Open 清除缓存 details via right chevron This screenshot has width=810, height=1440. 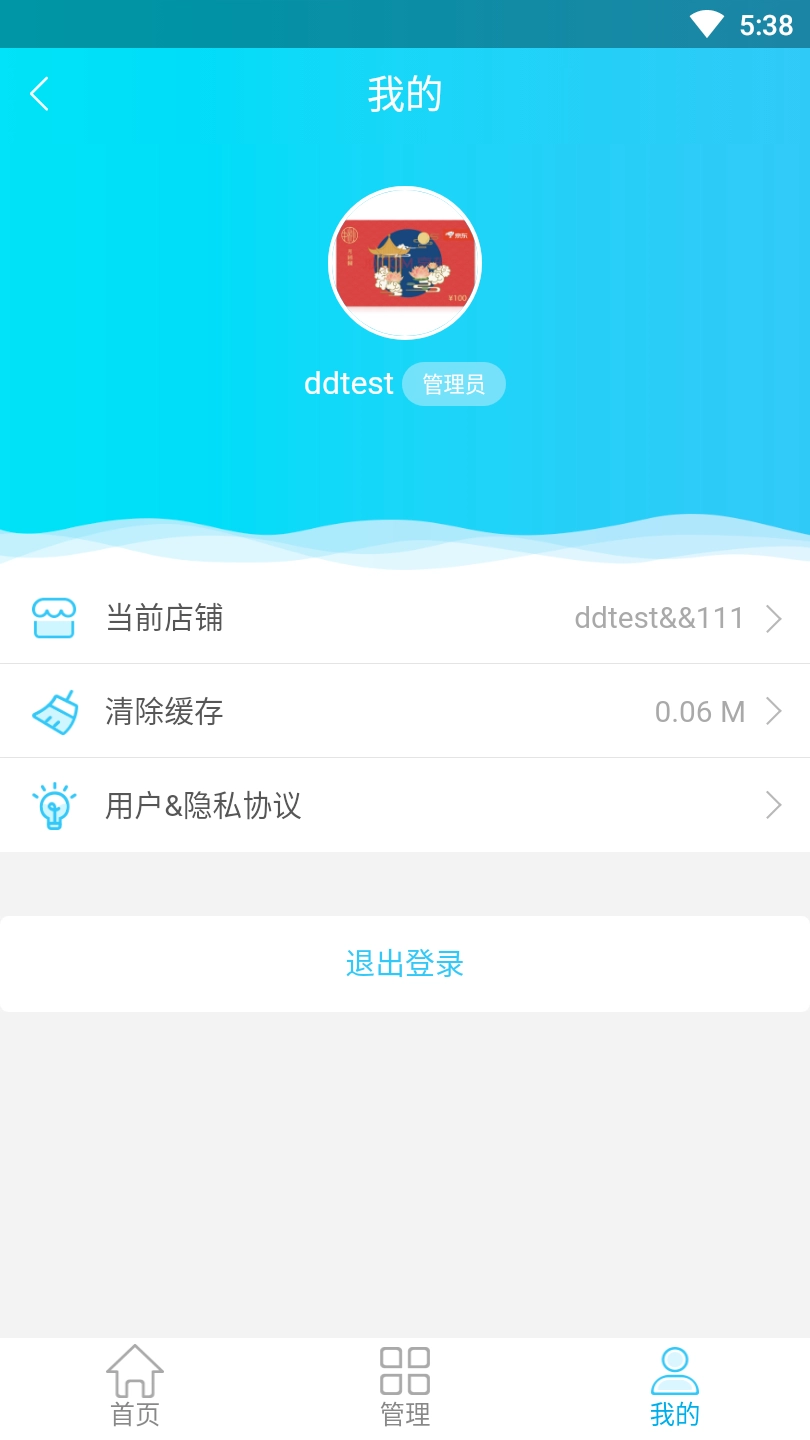(x=772, y=711)
